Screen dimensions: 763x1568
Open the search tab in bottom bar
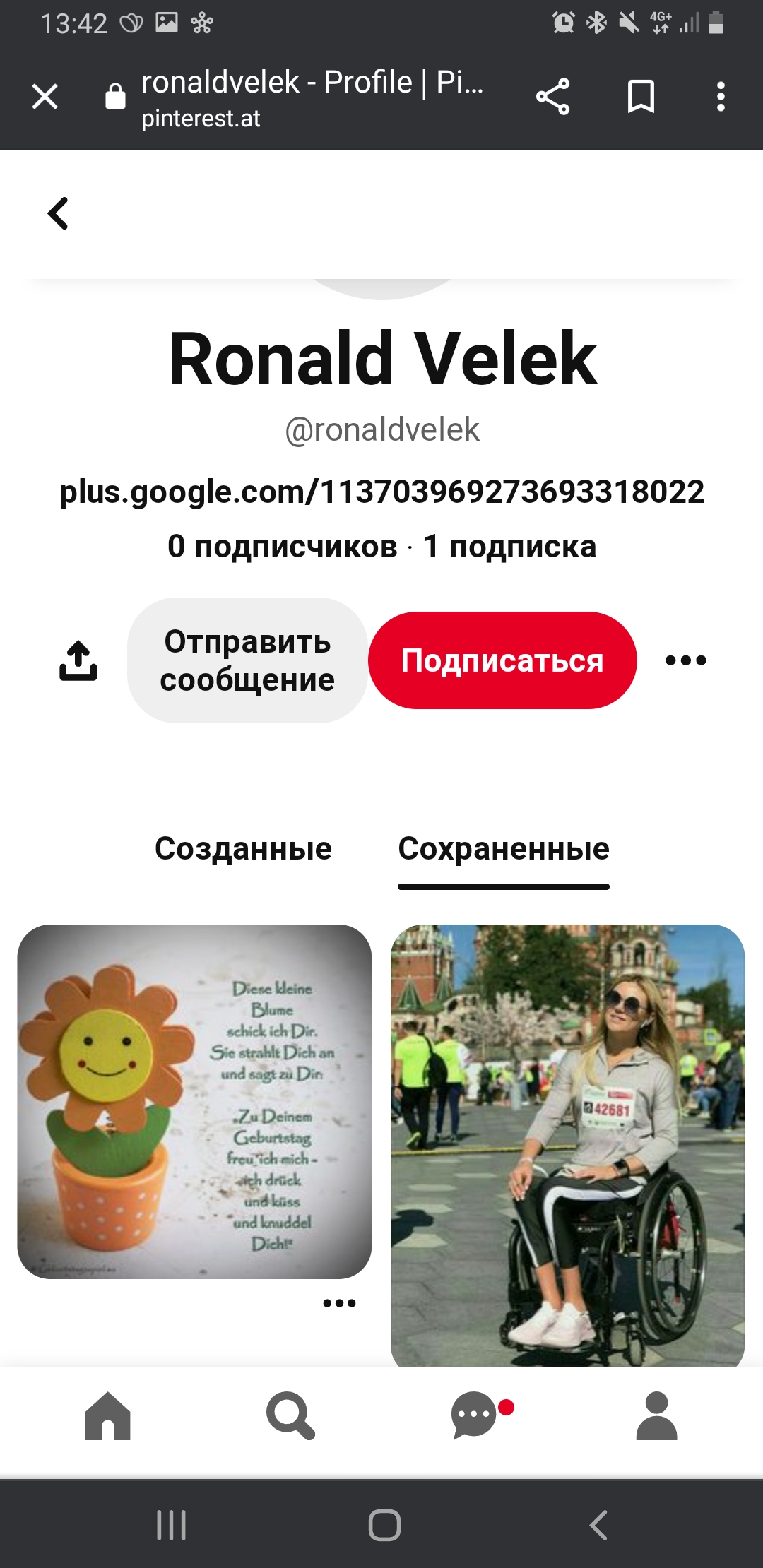point(290,1415)
